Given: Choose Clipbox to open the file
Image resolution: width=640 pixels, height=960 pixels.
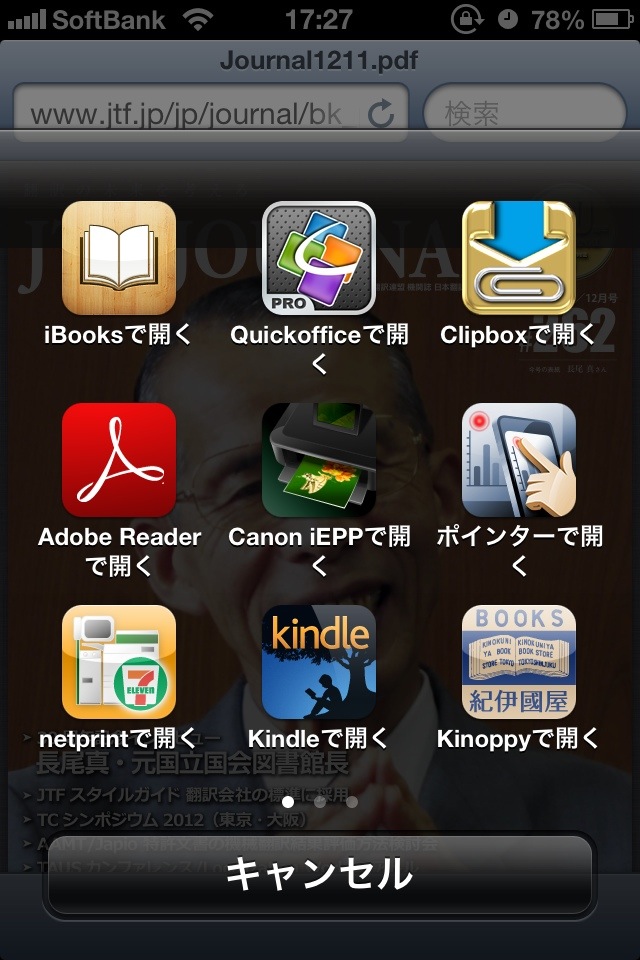Looking at the screenshot, I should 519,258.
